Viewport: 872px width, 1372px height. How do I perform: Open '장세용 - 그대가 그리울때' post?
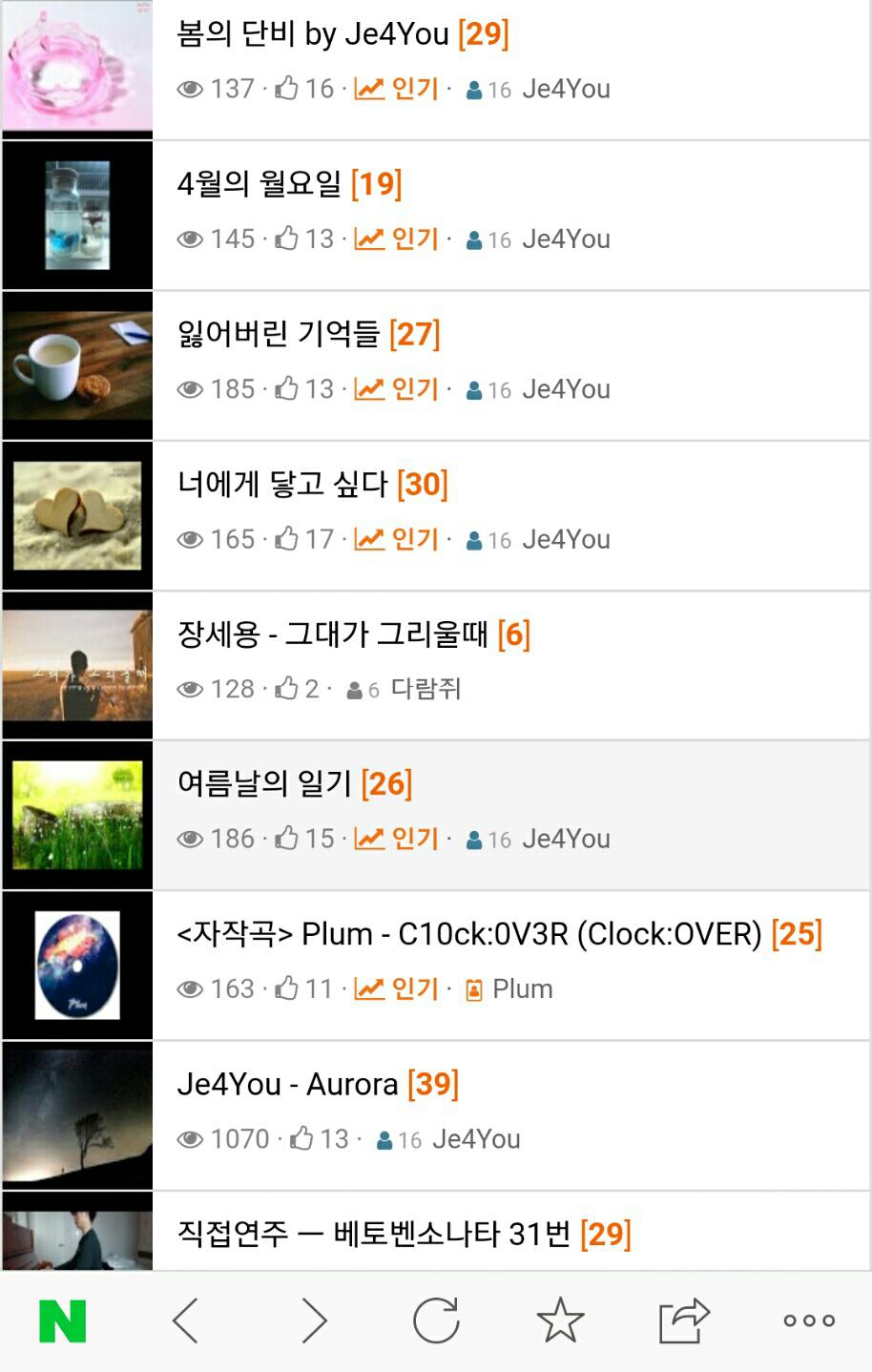click(332, 634)
